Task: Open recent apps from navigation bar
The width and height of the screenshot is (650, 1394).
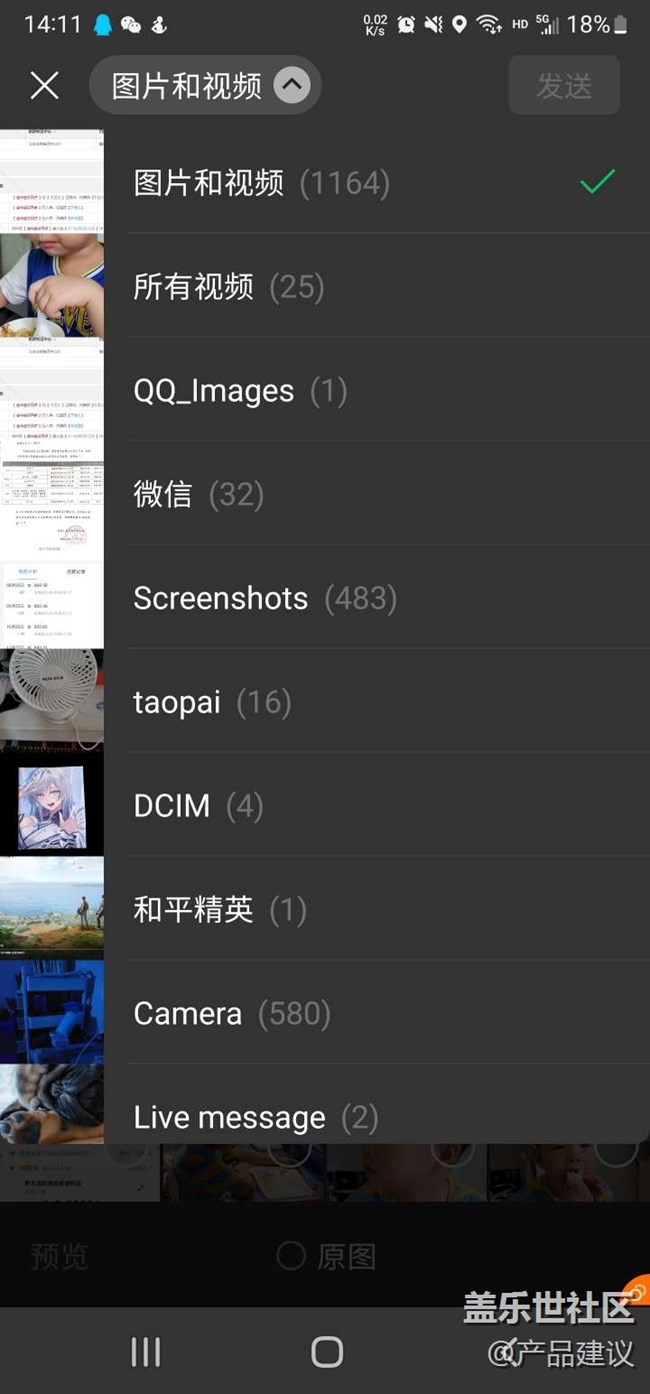Action: pos(146,1352)
